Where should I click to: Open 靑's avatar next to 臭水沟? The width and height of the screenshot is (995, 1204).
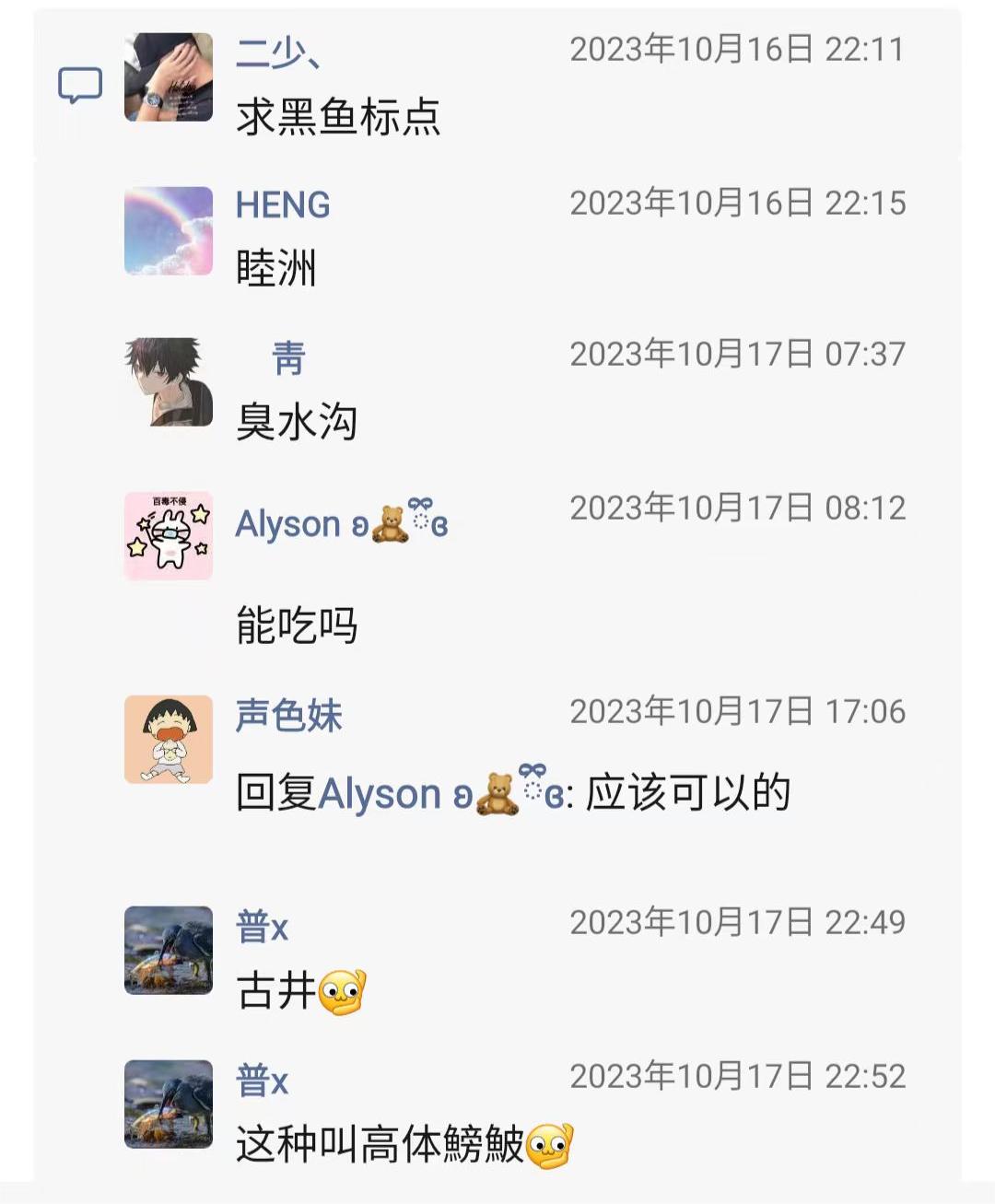pos(169,382)
